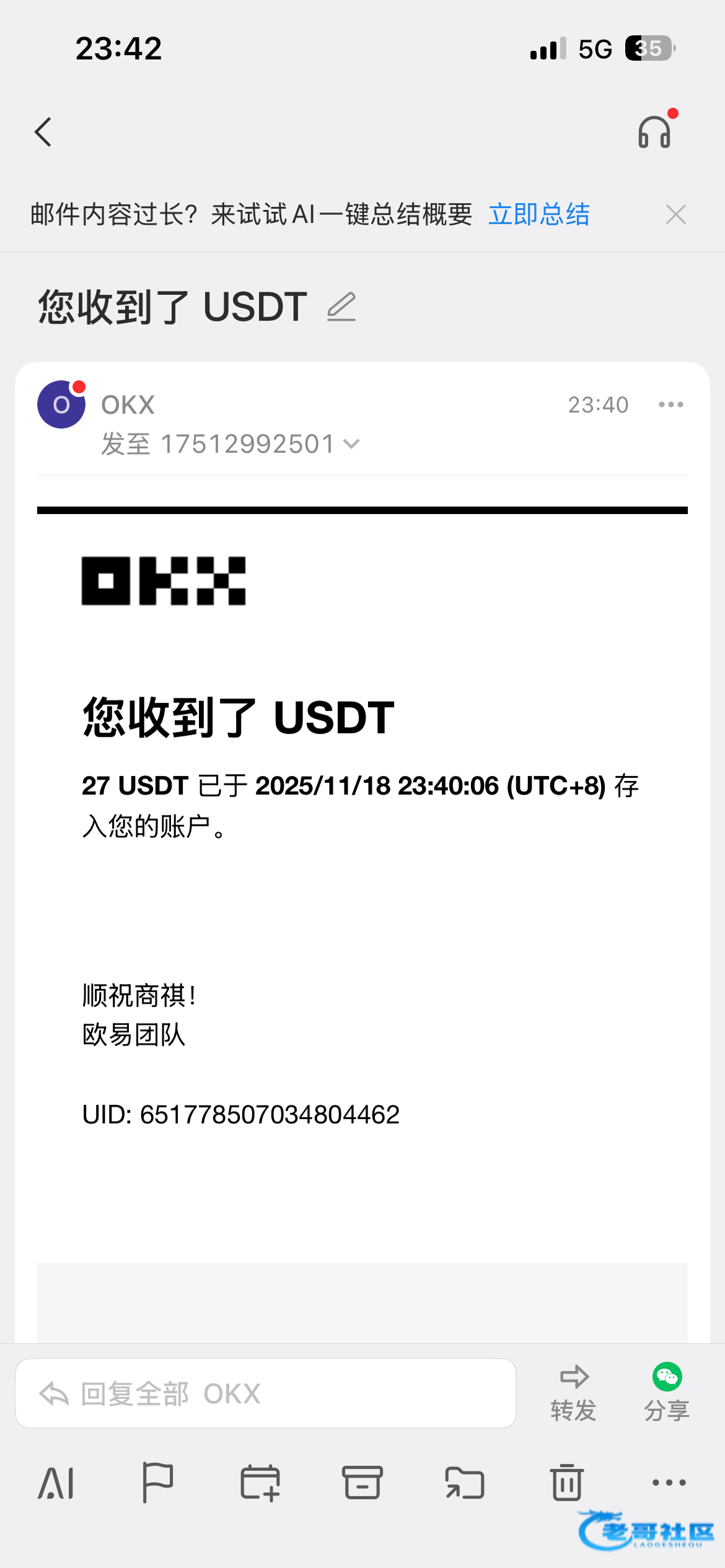Open the OKX sender avatar
This screenshot has width=725, height=1568.
click(61, 404)
